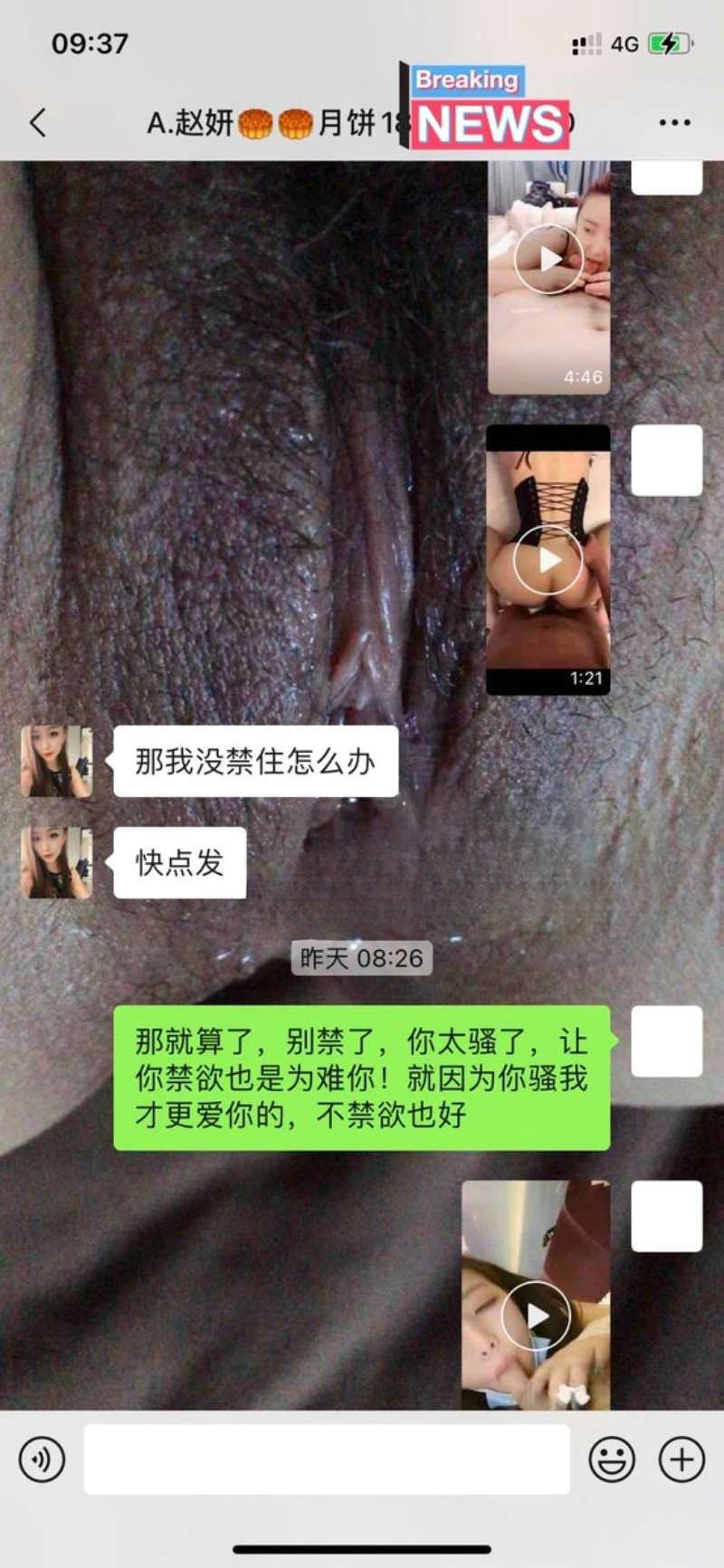Switch to voice message input
The width and height of the screenshot is (724, 1568).
pyautogui.click(x=42, y=1459)
